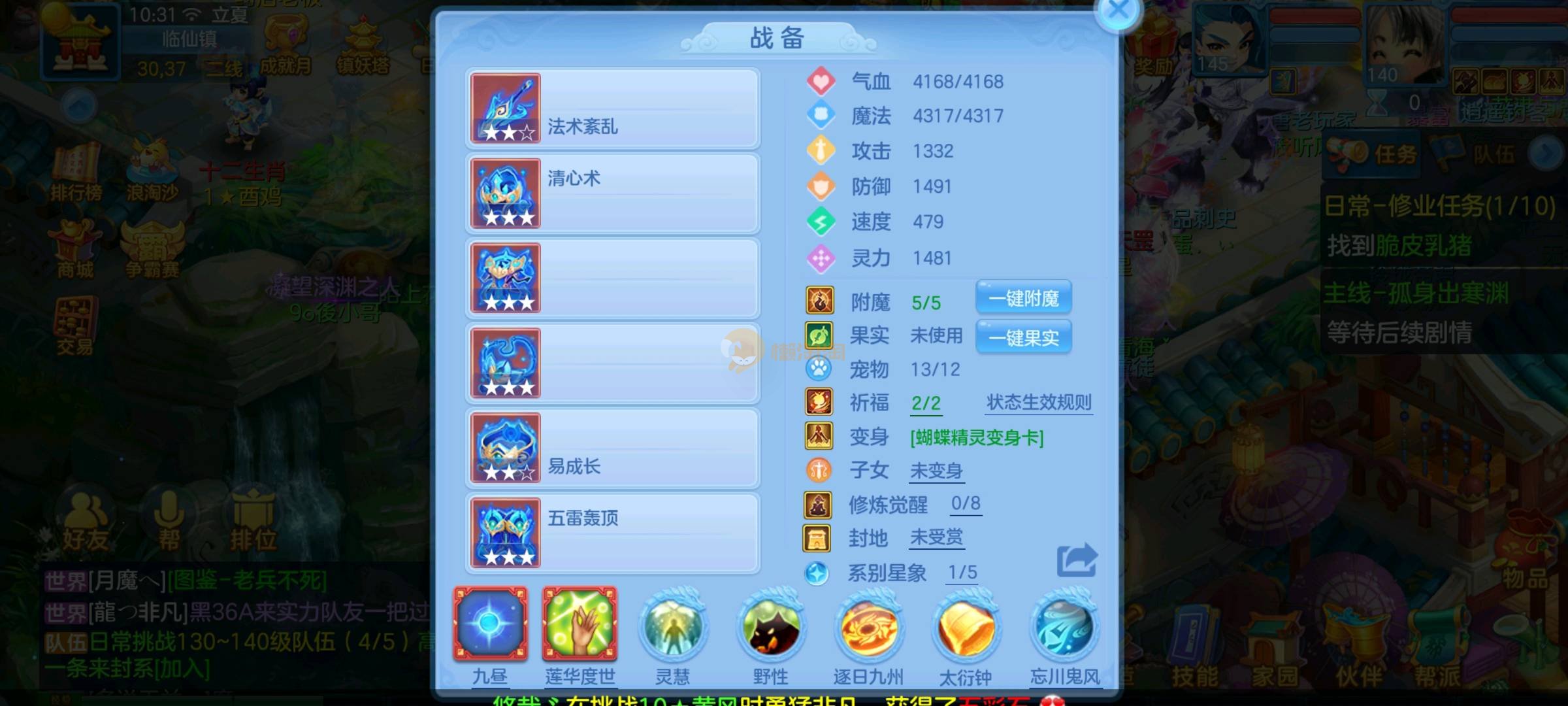This screenshot has height=706, width=1568.
Task: Open the 蝴蝶精灵变身卡 transformation link
Action: coord(977,437)
